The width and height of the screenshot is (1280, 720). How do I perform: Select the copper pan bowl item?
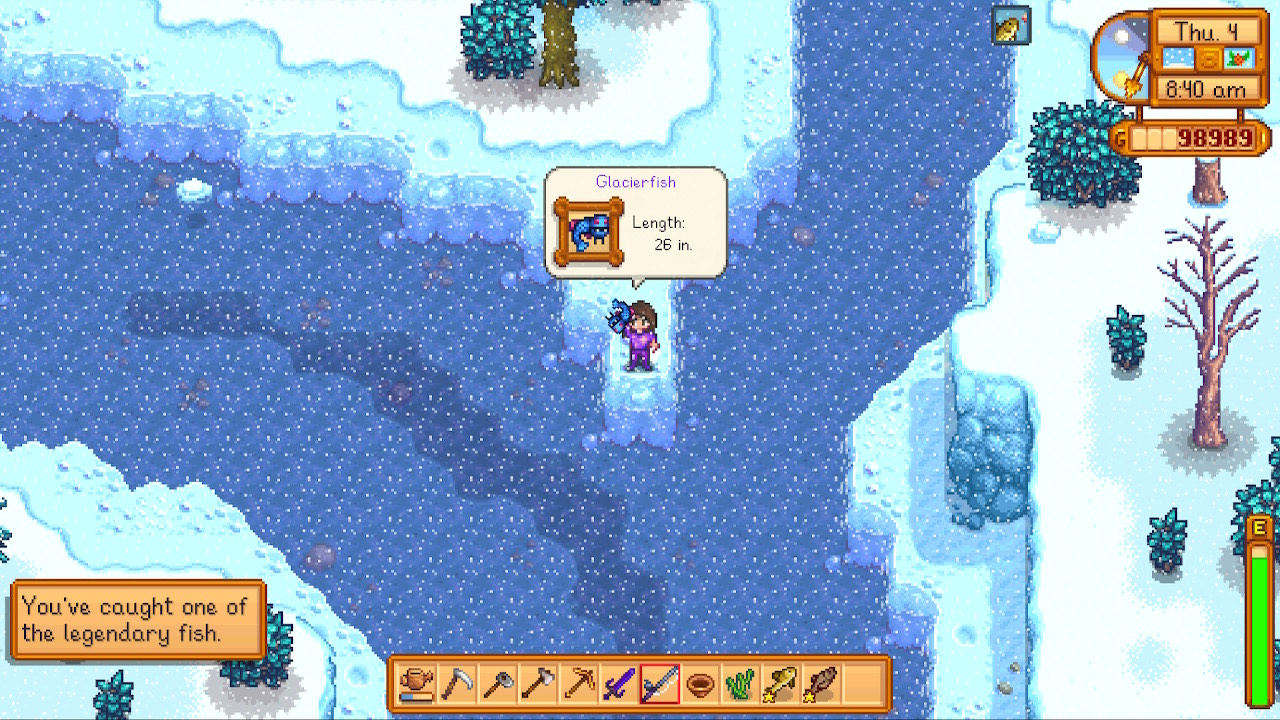(700, 685)
